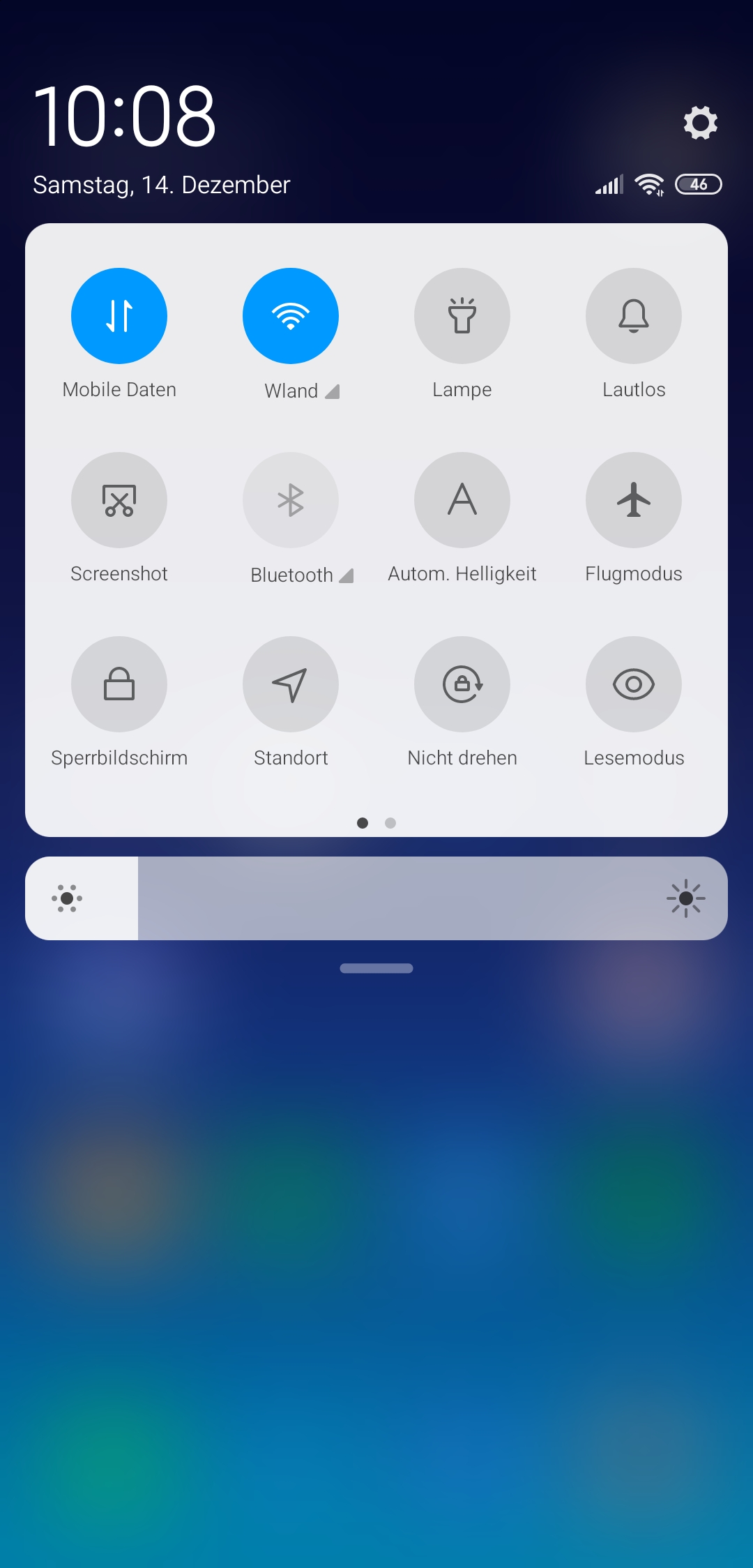Go to the second tiles page dot

point(390,823)
